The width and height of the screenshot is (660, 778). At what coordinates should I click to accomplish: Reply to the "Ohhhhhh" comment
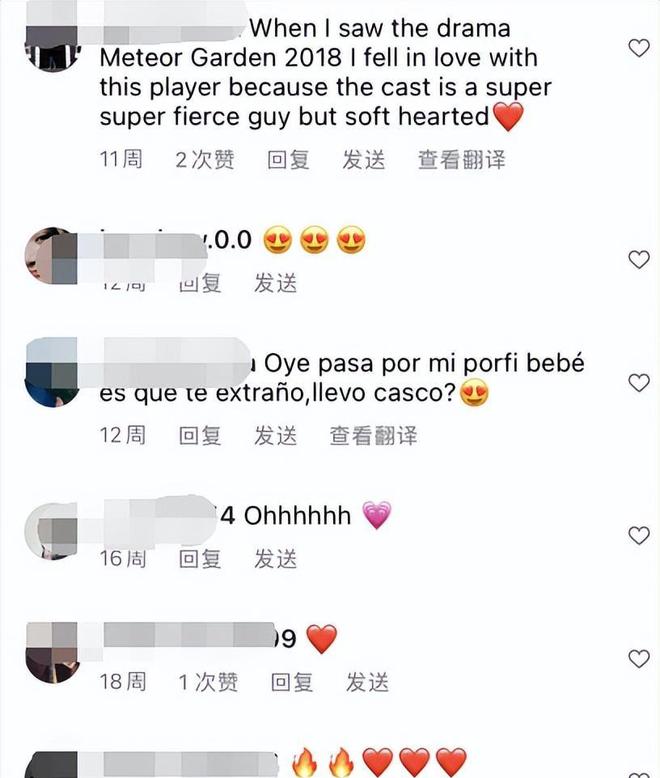[199, 558]
